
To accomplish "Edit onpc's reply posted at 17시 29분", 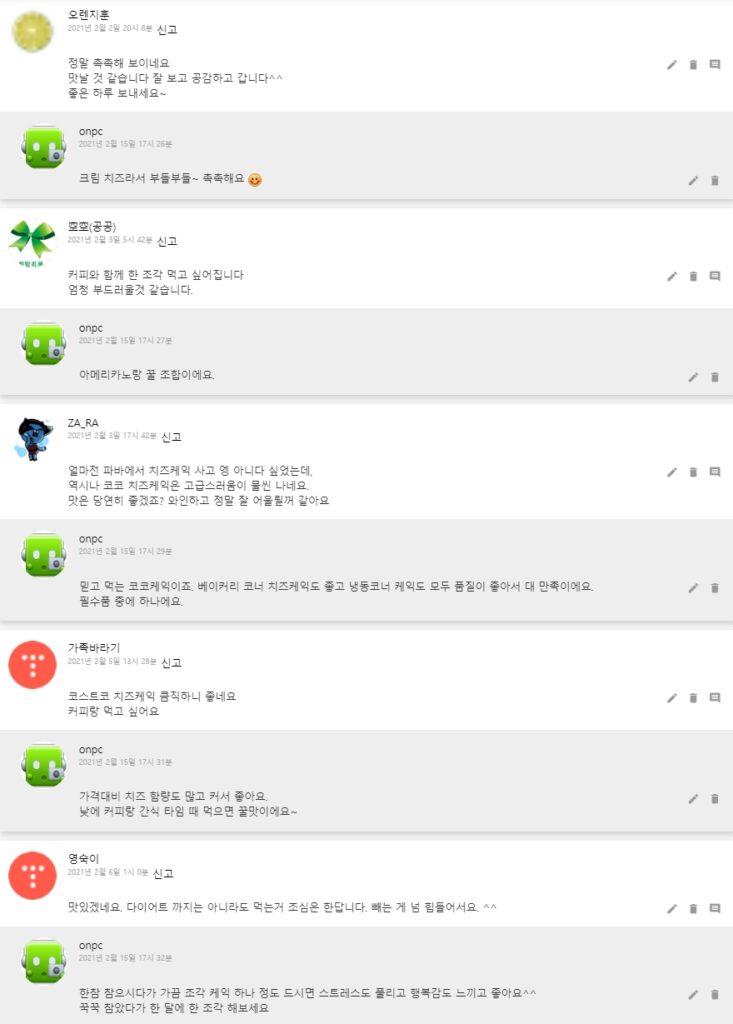I will [693, 588].
